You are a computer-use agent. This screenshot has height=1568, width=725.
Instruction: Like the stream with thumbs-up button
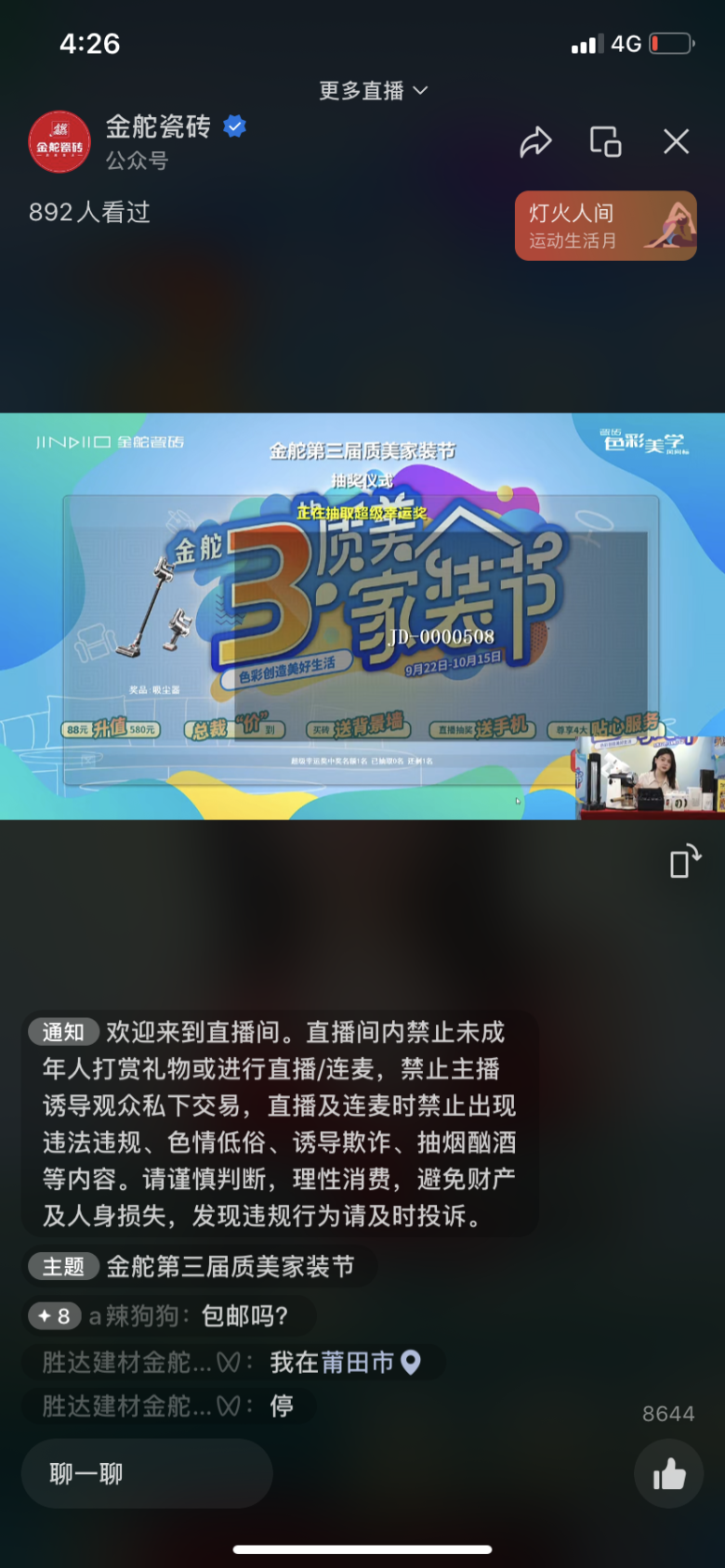tap(668, 1473)
